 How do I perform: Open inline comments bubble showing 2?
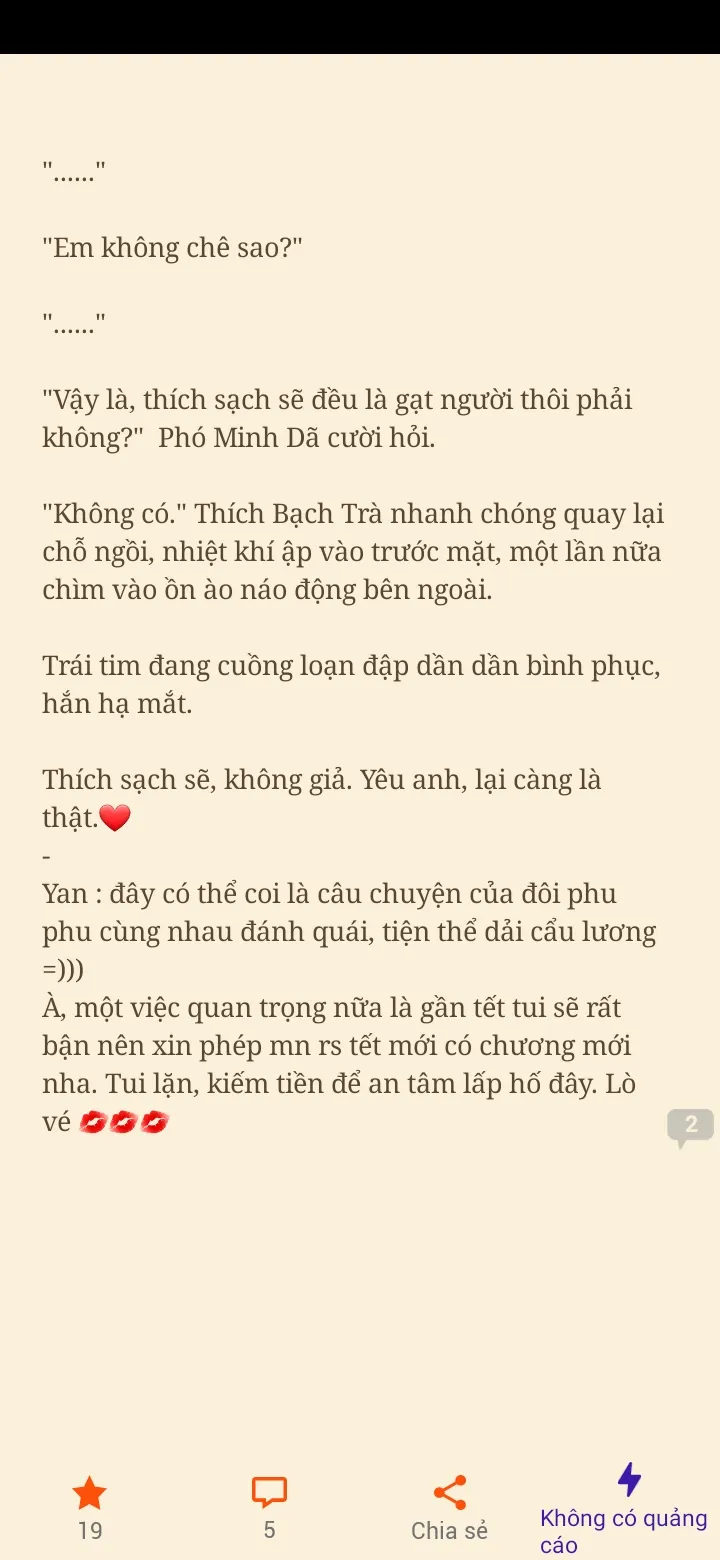coord(690,1126)
